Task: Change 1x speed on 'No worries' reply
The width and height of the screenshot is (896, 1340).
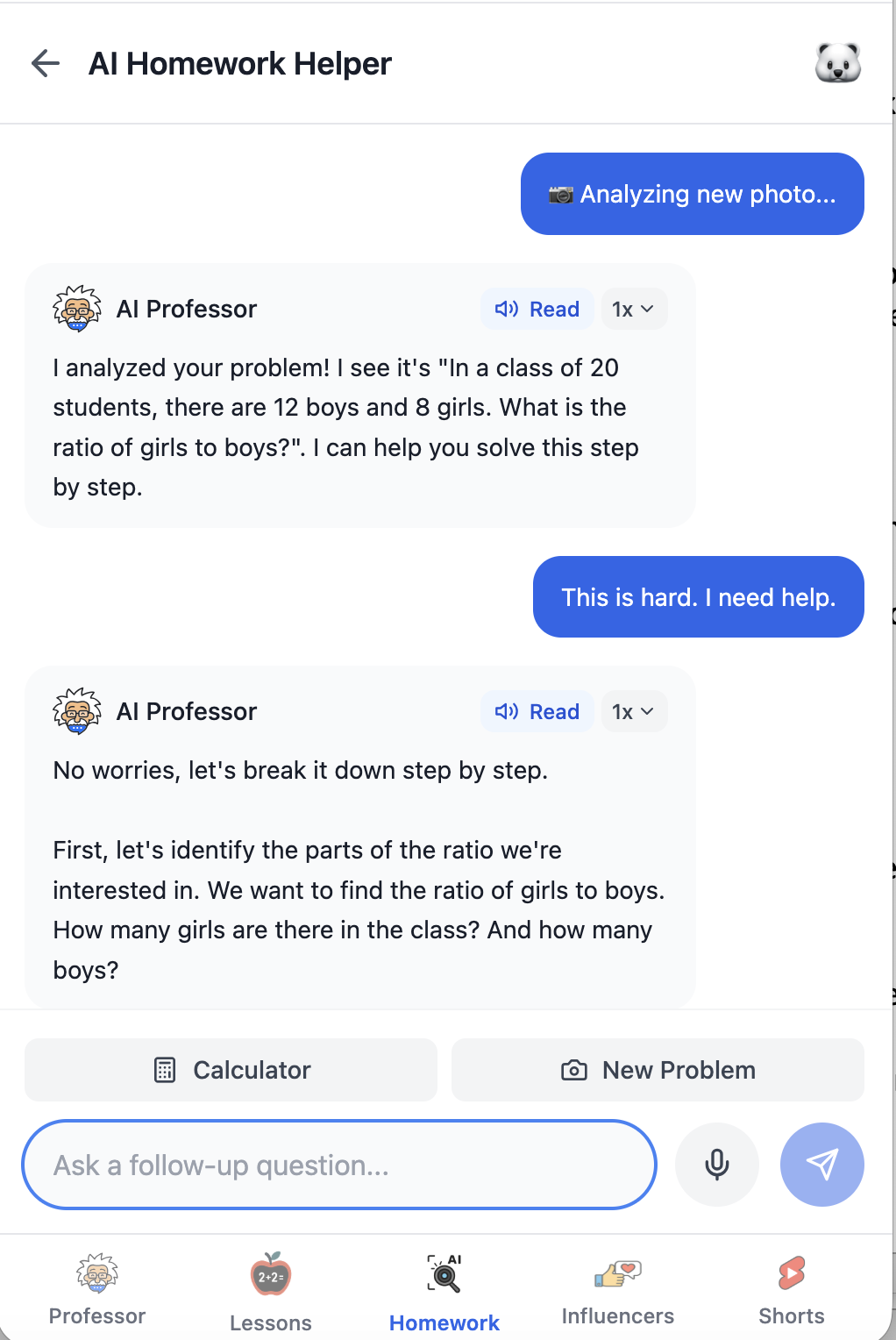Action: [633, 712]
